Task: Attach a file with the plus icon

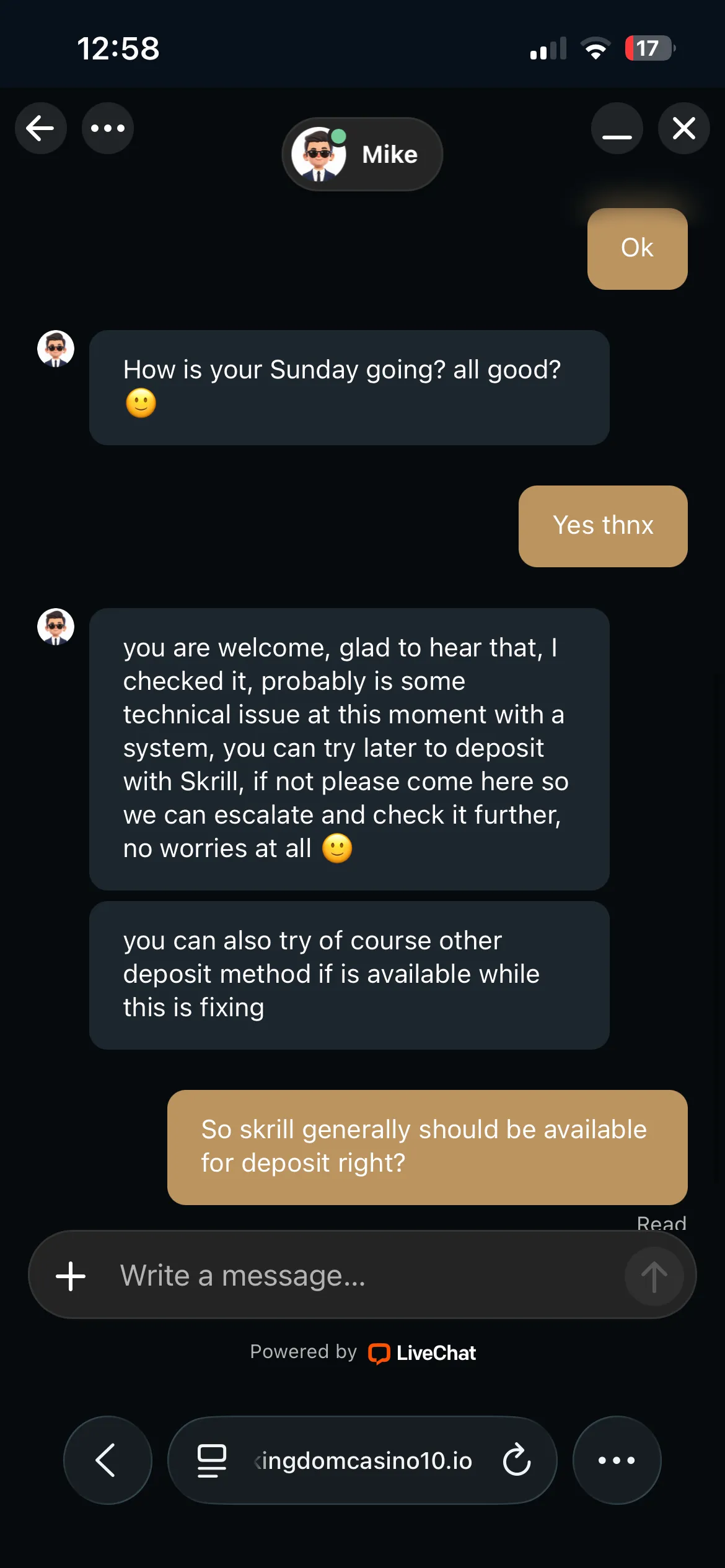Action: 71,1276
